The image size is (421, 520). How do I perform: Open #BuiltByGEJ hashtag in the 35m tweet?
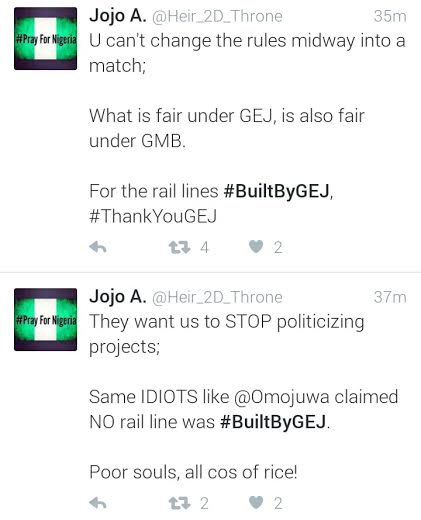tap(277, 191)
